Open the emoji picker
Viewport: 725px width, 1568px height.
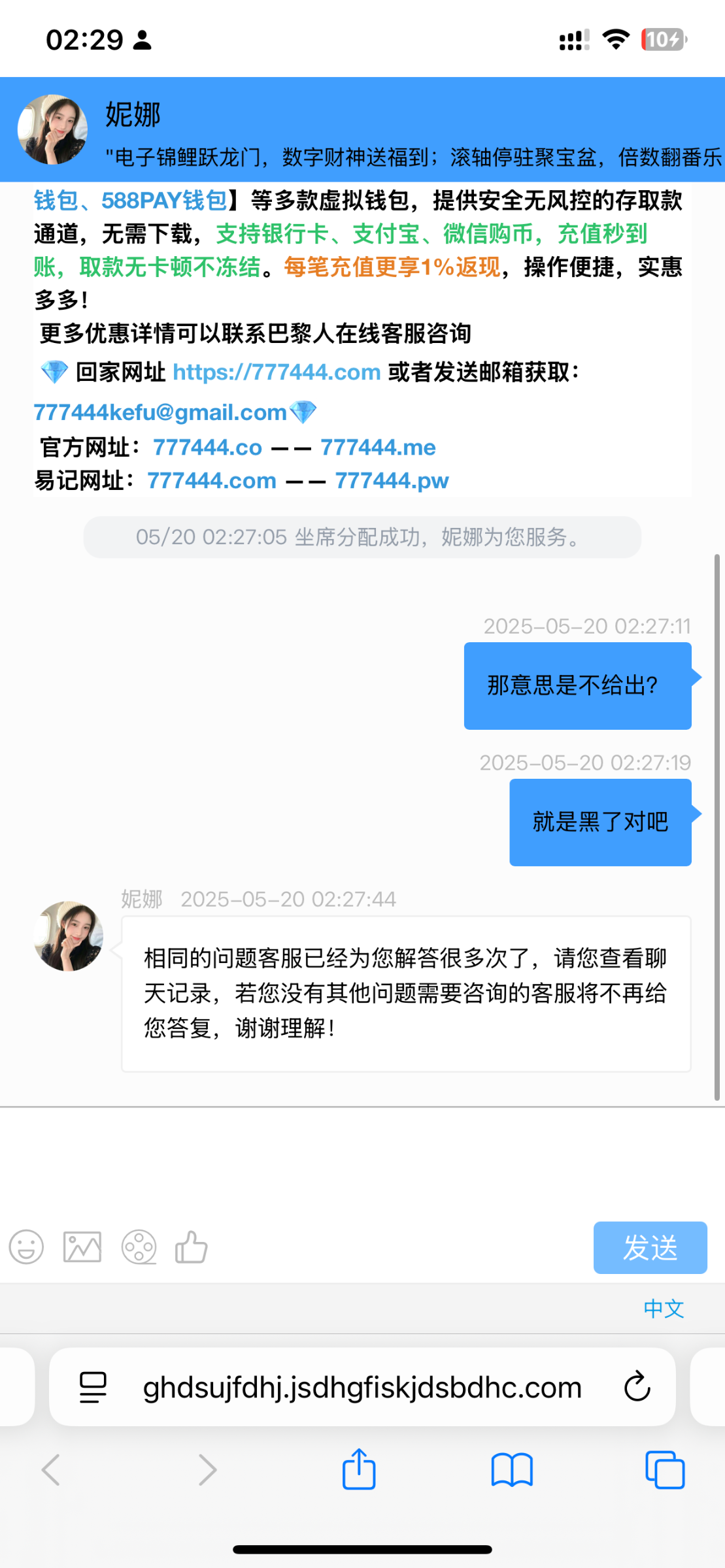coord(26,1247)
